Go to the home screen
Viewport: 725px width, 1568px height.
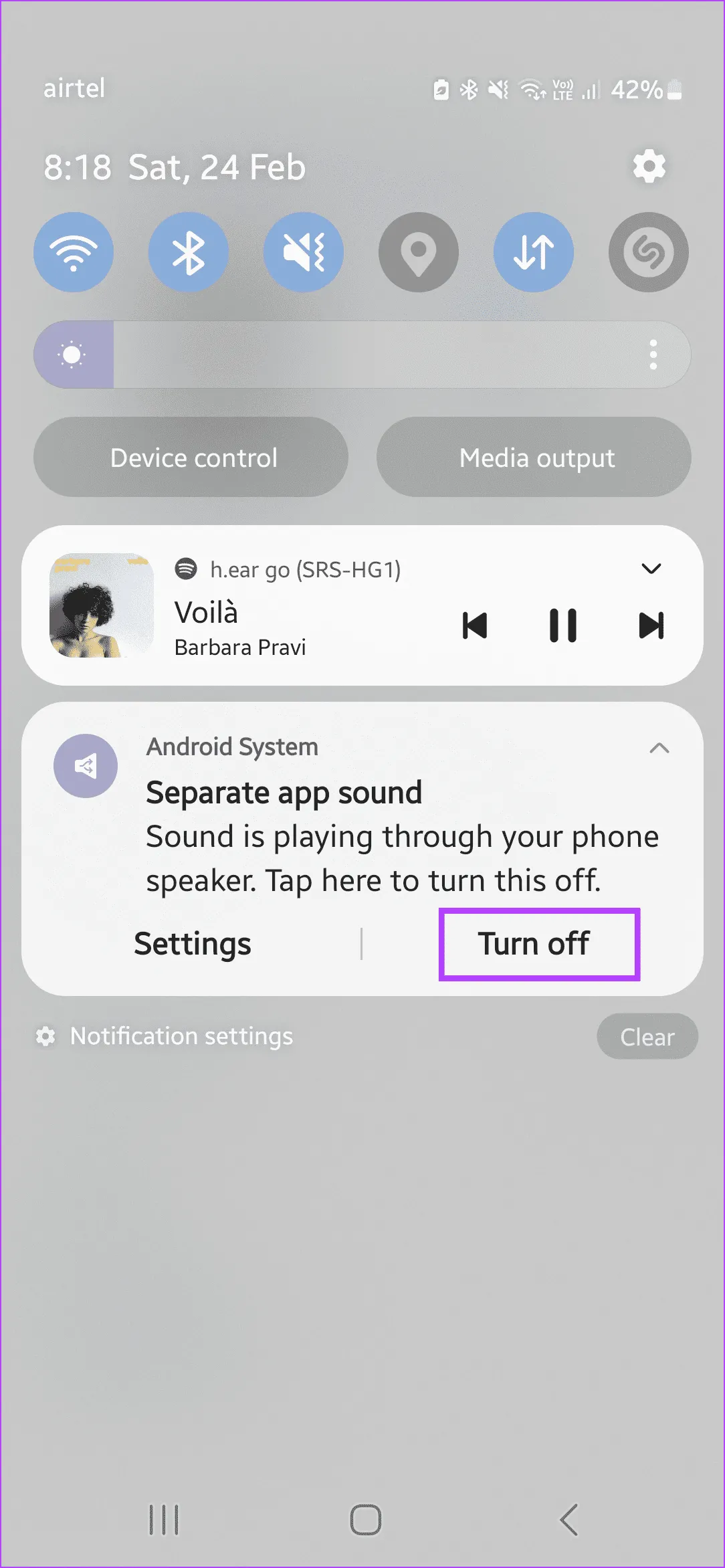[x=365, y=1520]
